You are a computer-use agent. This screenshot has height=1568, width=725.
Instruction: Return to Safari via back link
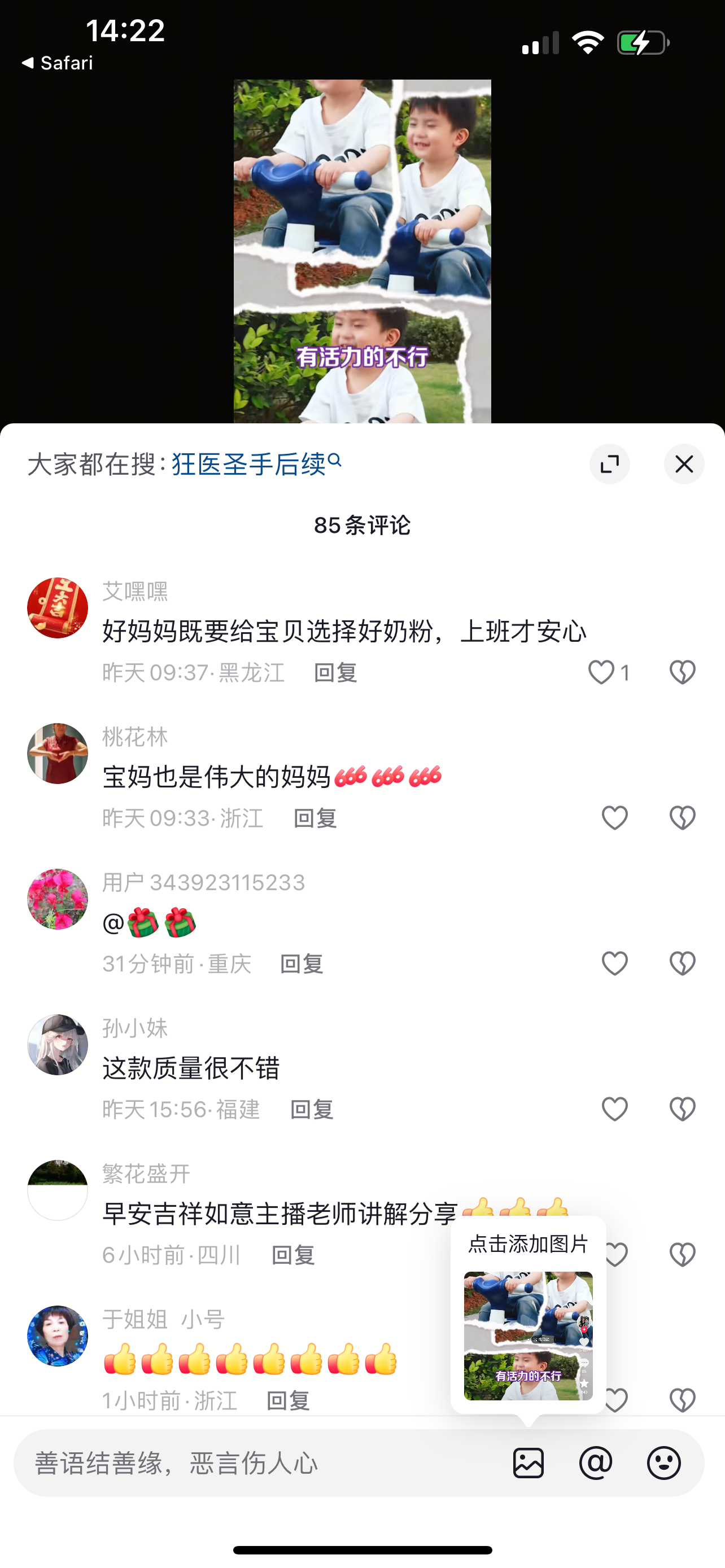point(56,63)
